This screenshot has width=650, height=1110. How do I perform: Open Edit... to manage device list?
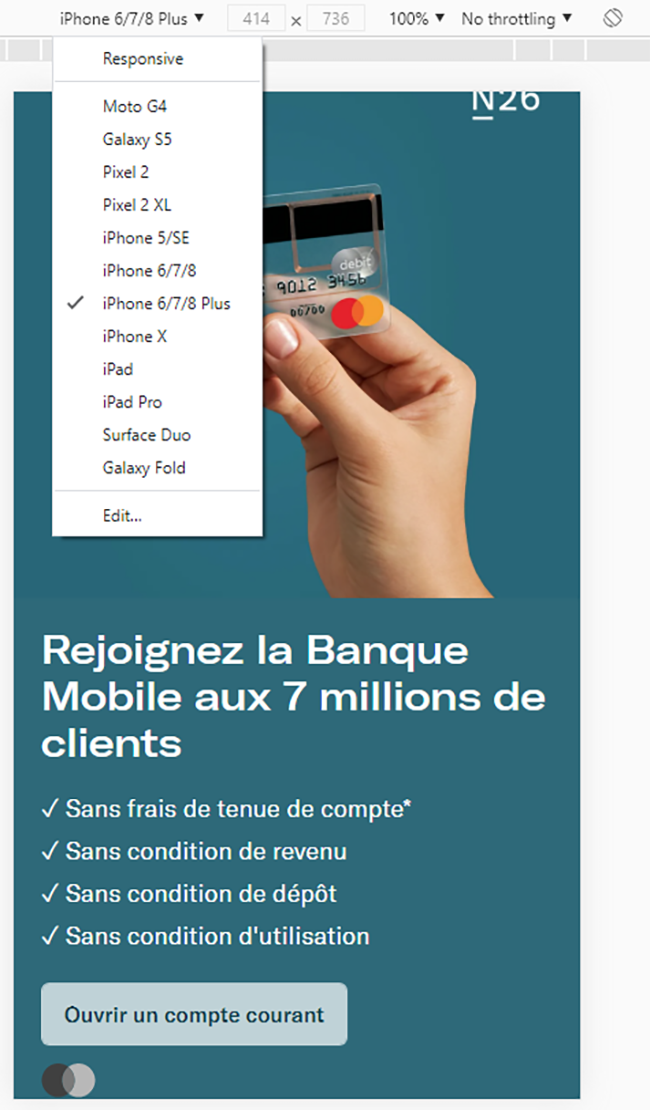click(157, 515)
